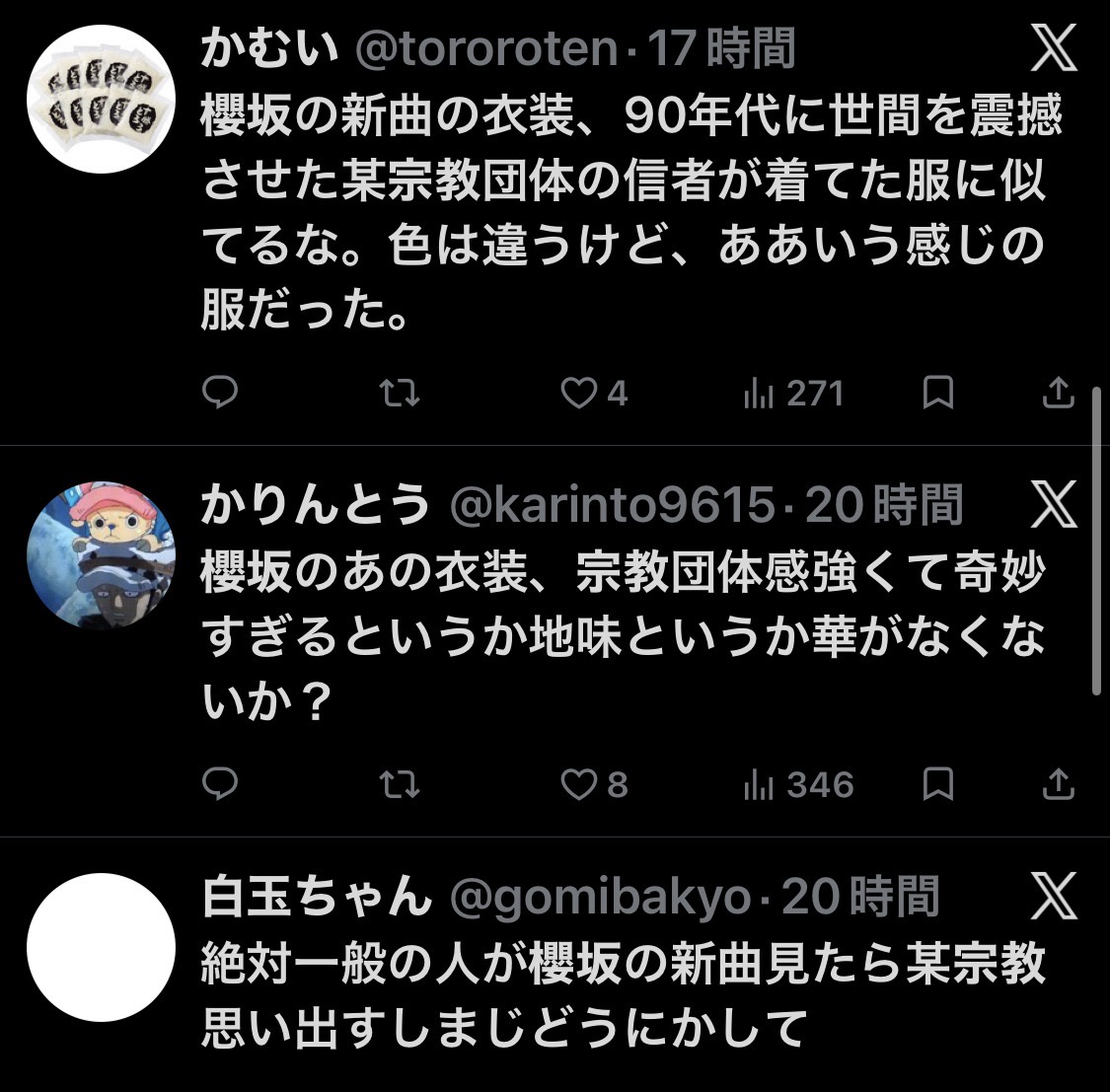The width and height of the screenshot is (1110, 1092).
Task: View analytics of かりんとう's post
Action: [758, 784]
